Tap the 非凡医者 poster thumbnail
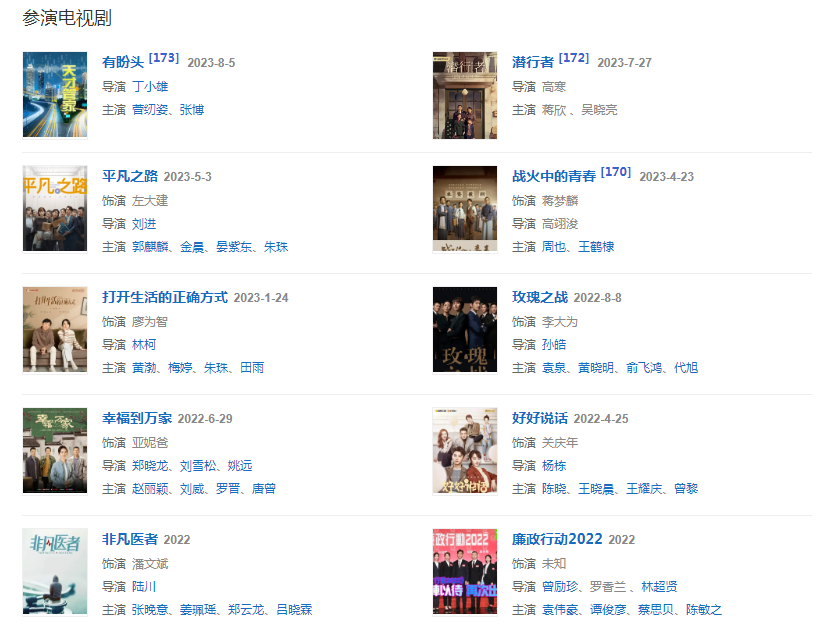Screen dimensions: 822x632 [x=55, y=571]
